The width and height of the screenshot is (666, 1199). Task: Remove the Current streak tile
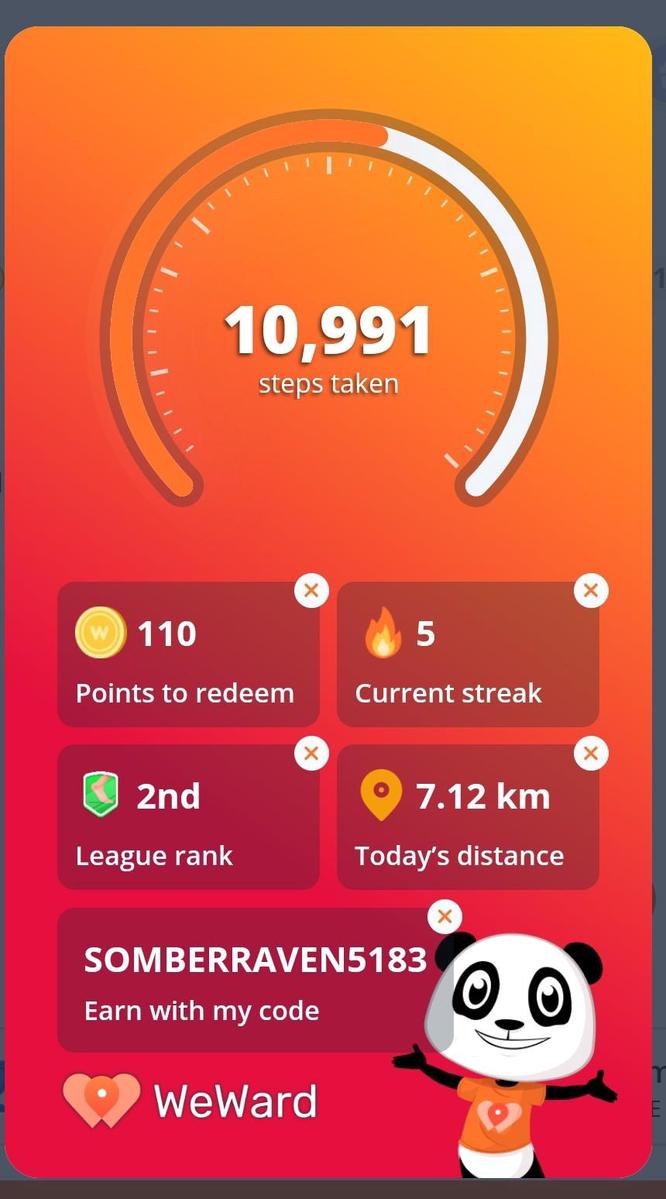(591, 591)
